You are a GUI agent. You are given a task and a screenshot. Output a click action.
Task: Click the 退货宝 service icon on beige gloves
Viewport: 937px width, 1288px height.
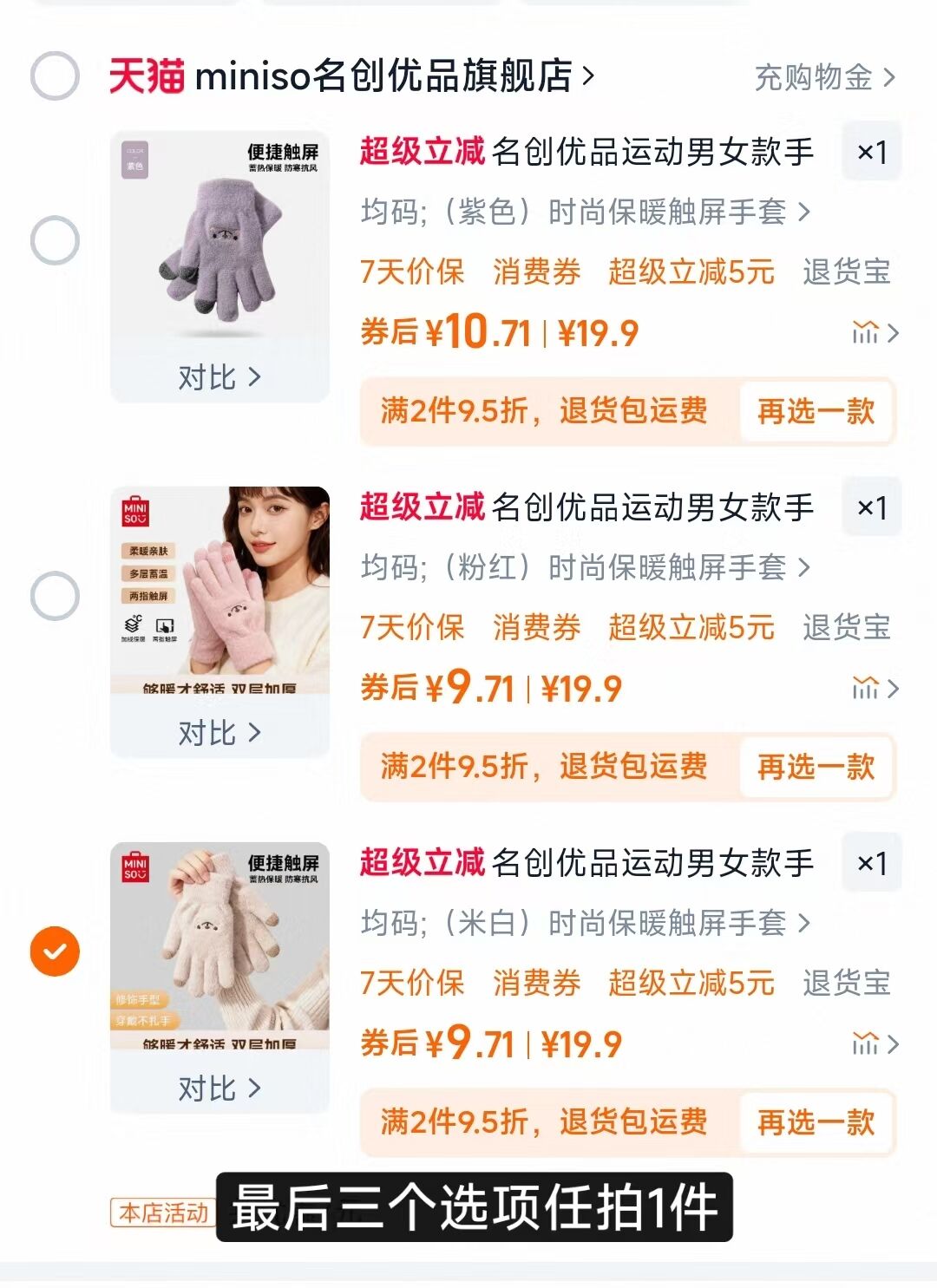pos(846,984)
